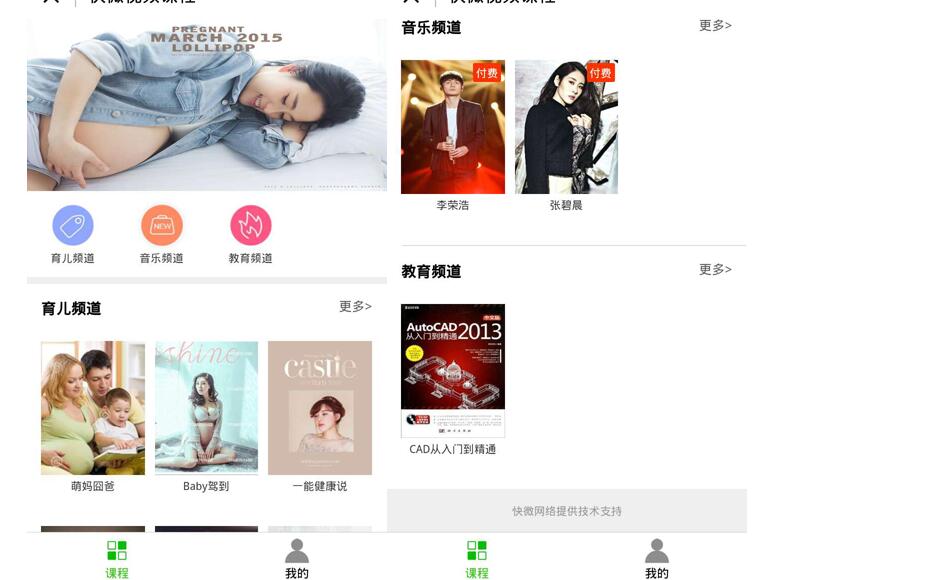The height and width of the screenshot is (580, 949).
Task: Open the 音乐频道 category icon
Action: coord(161,226)
